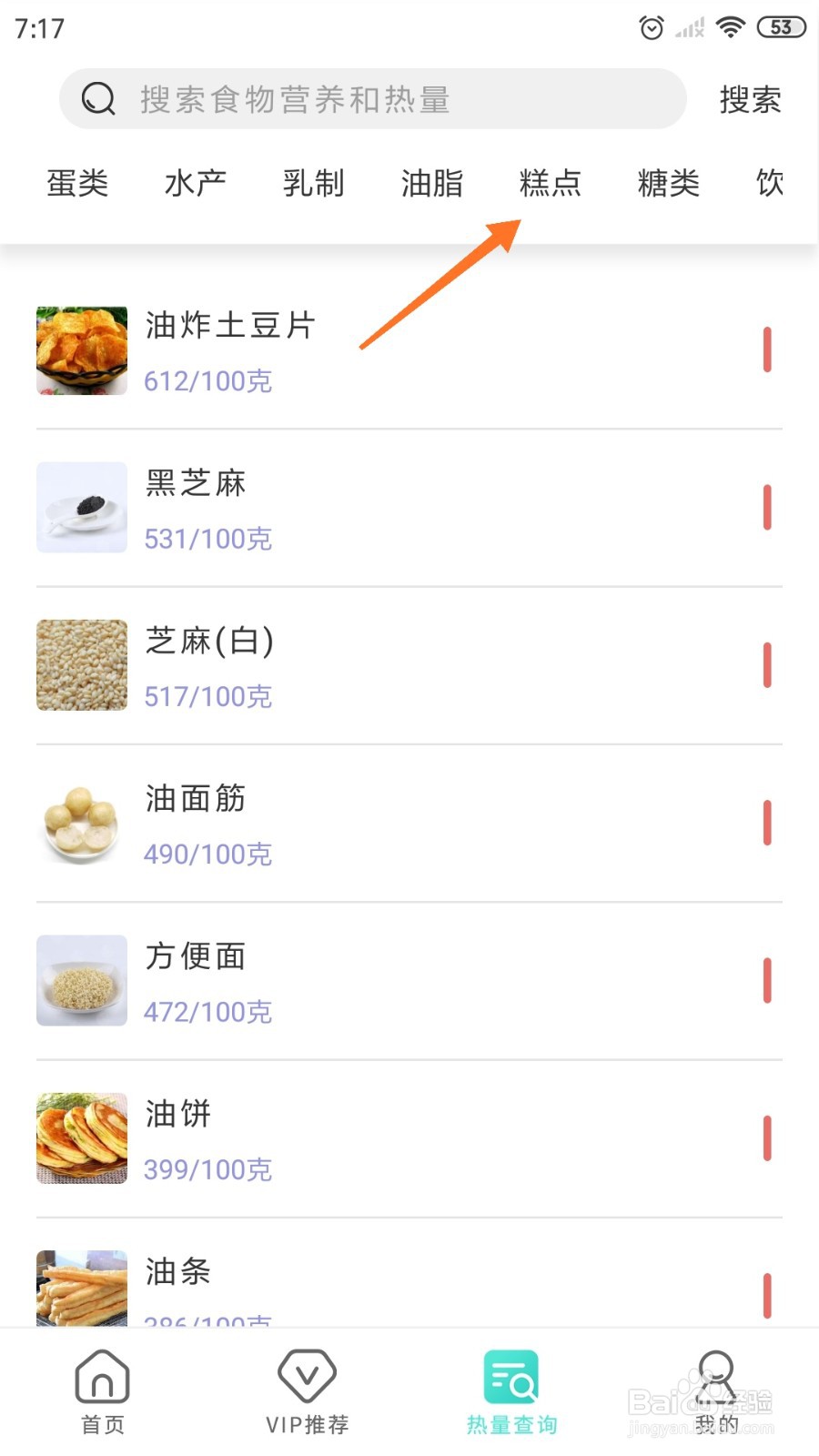Tap the 搜索 button
This screenshot has height=1456, width=819.
750,99
